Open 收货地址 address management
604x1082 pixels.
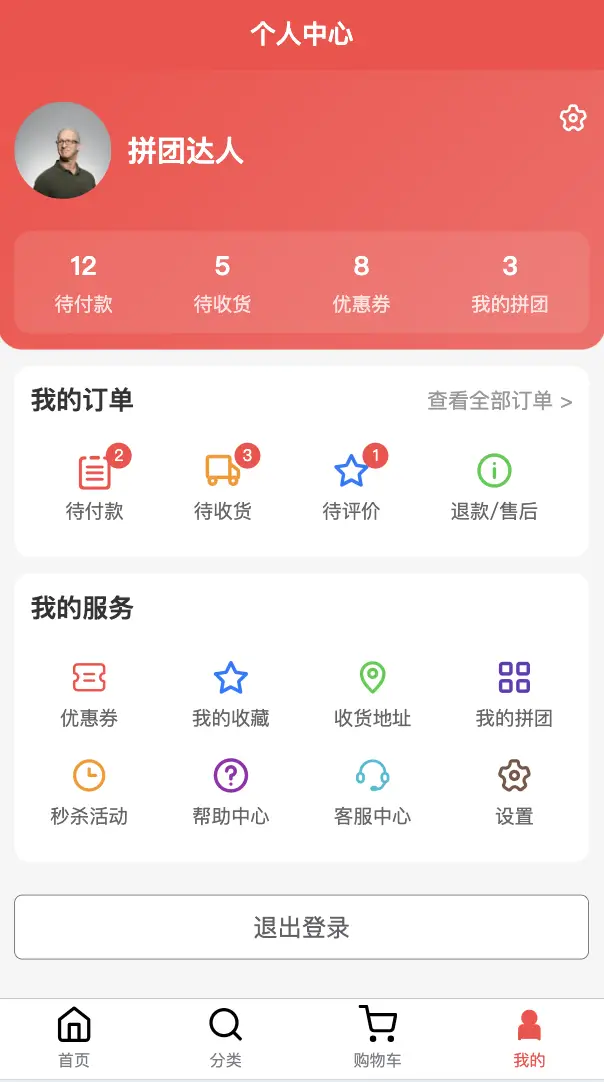372,693
